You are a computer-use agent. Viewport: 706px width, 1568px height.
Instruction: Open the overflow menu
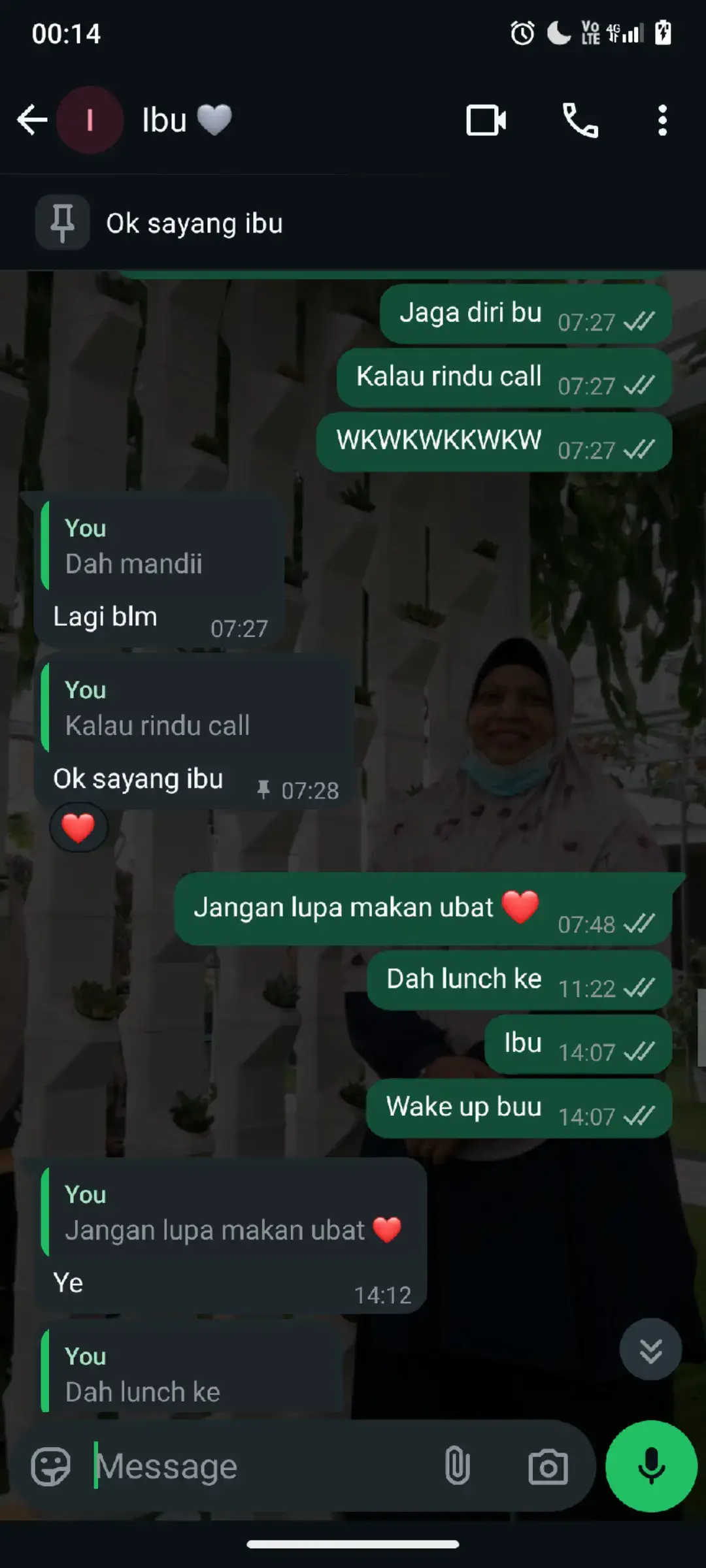[x=662, y=120]
